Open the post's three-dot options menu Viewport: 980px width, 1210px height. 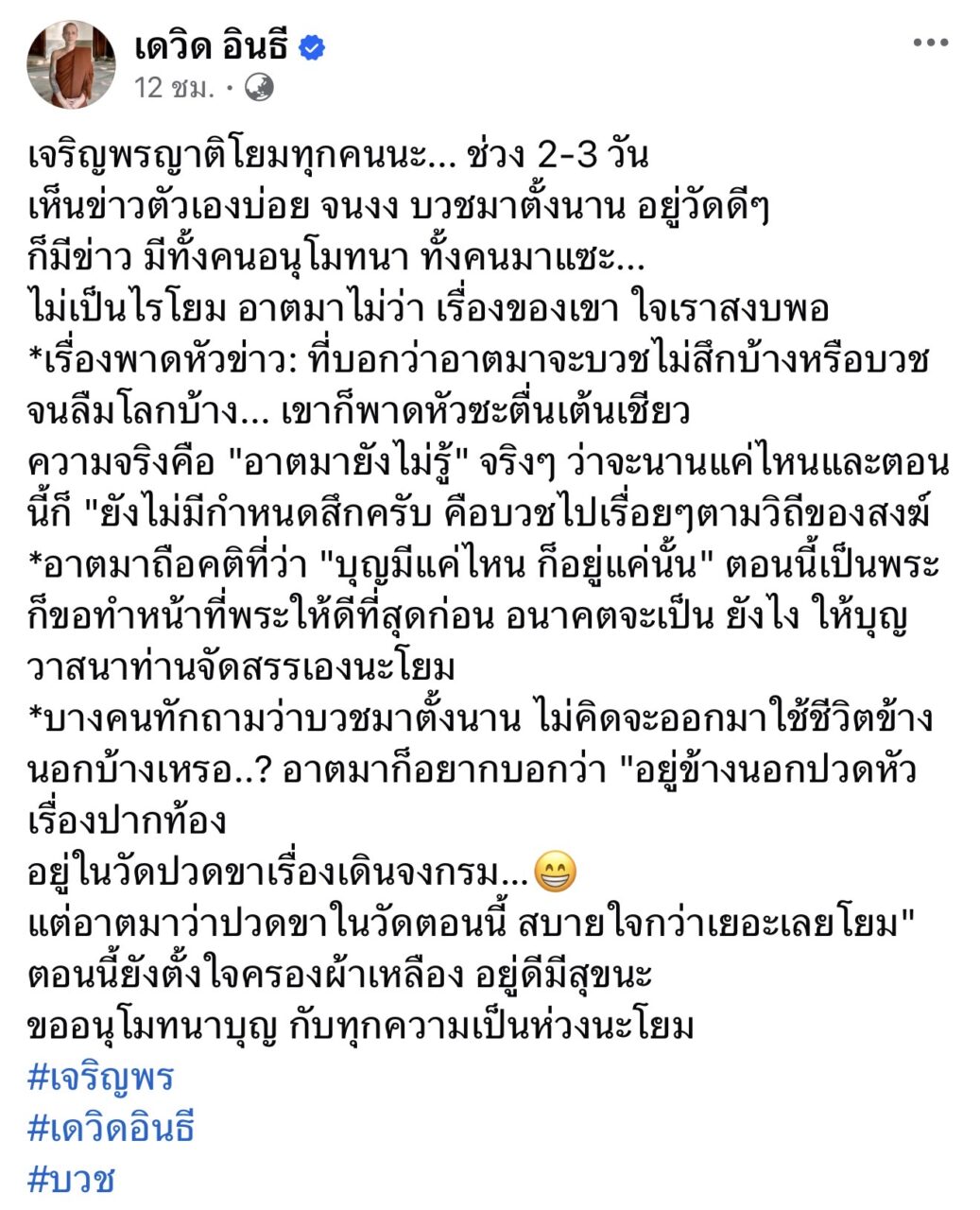[x=930, y=43]
